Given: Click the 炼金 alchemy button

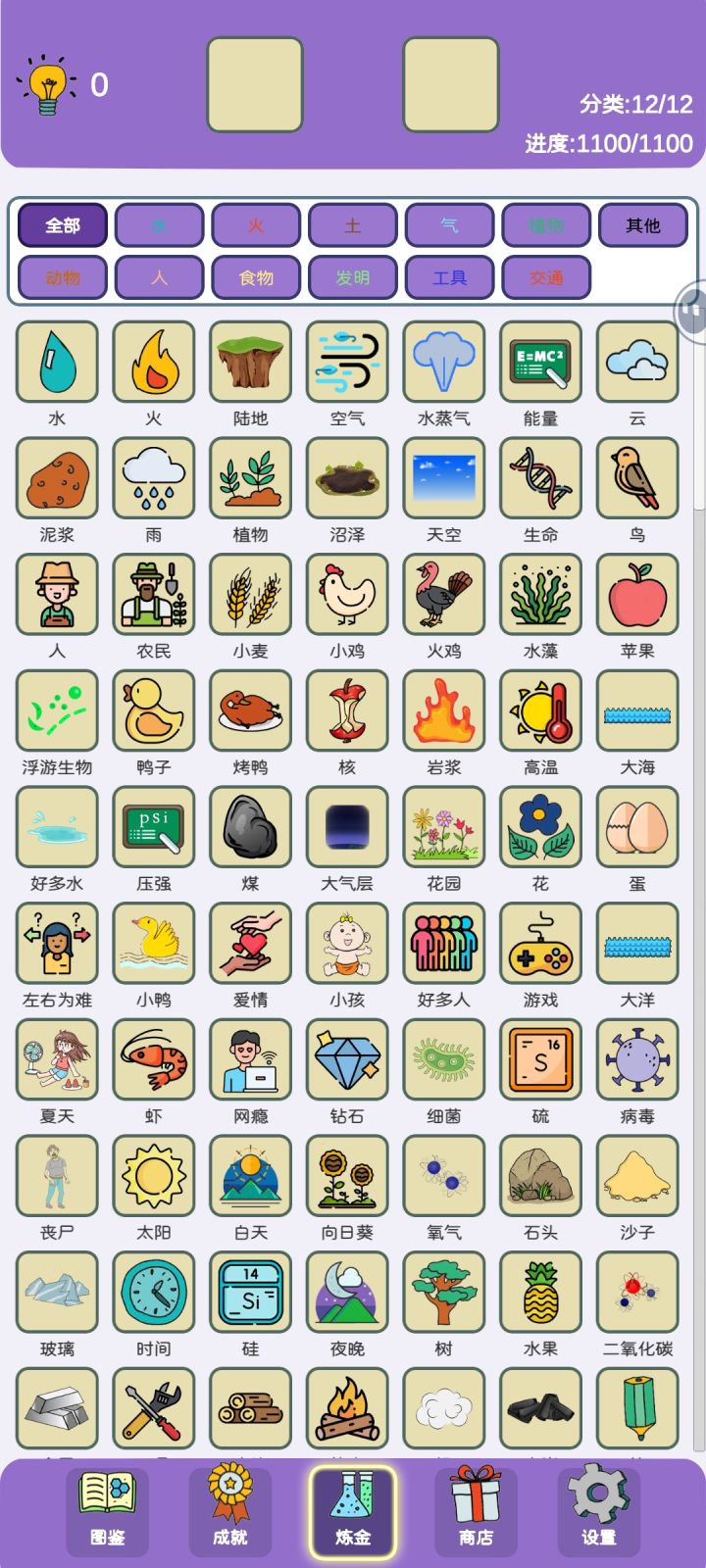Looking at the screenshot, I should tap(353, 1509).
